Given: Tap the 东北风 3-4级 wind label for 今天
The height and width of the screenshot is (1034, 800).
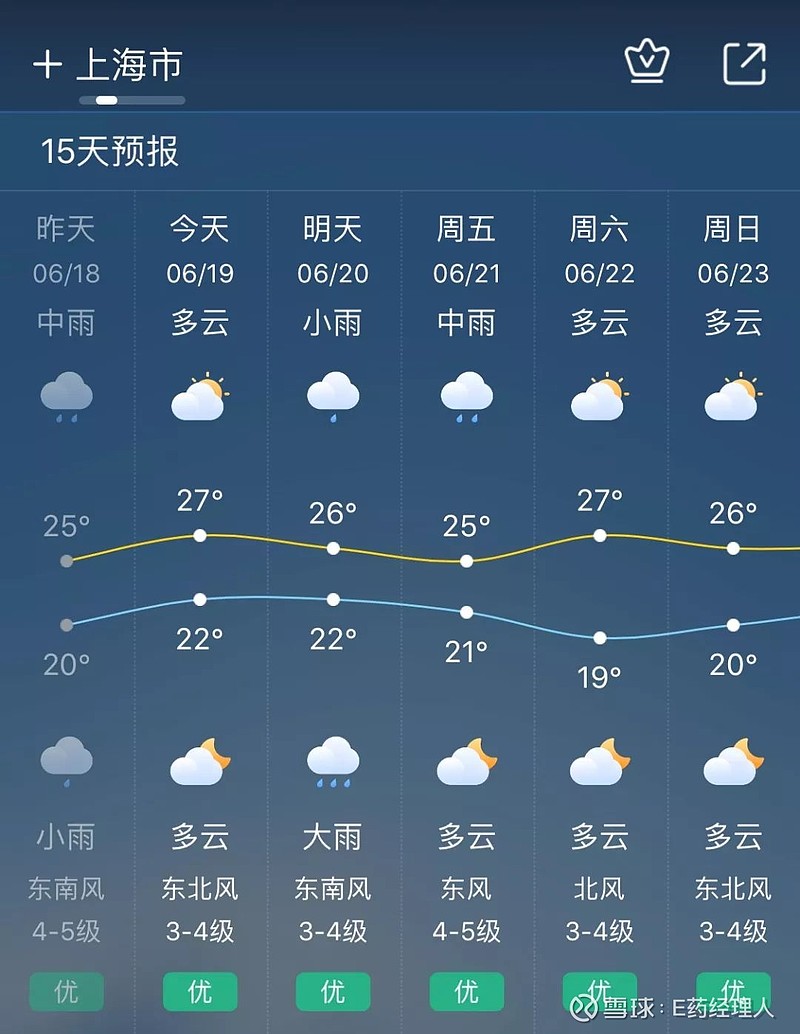Looking at the screenshot, I should [199, 908].
